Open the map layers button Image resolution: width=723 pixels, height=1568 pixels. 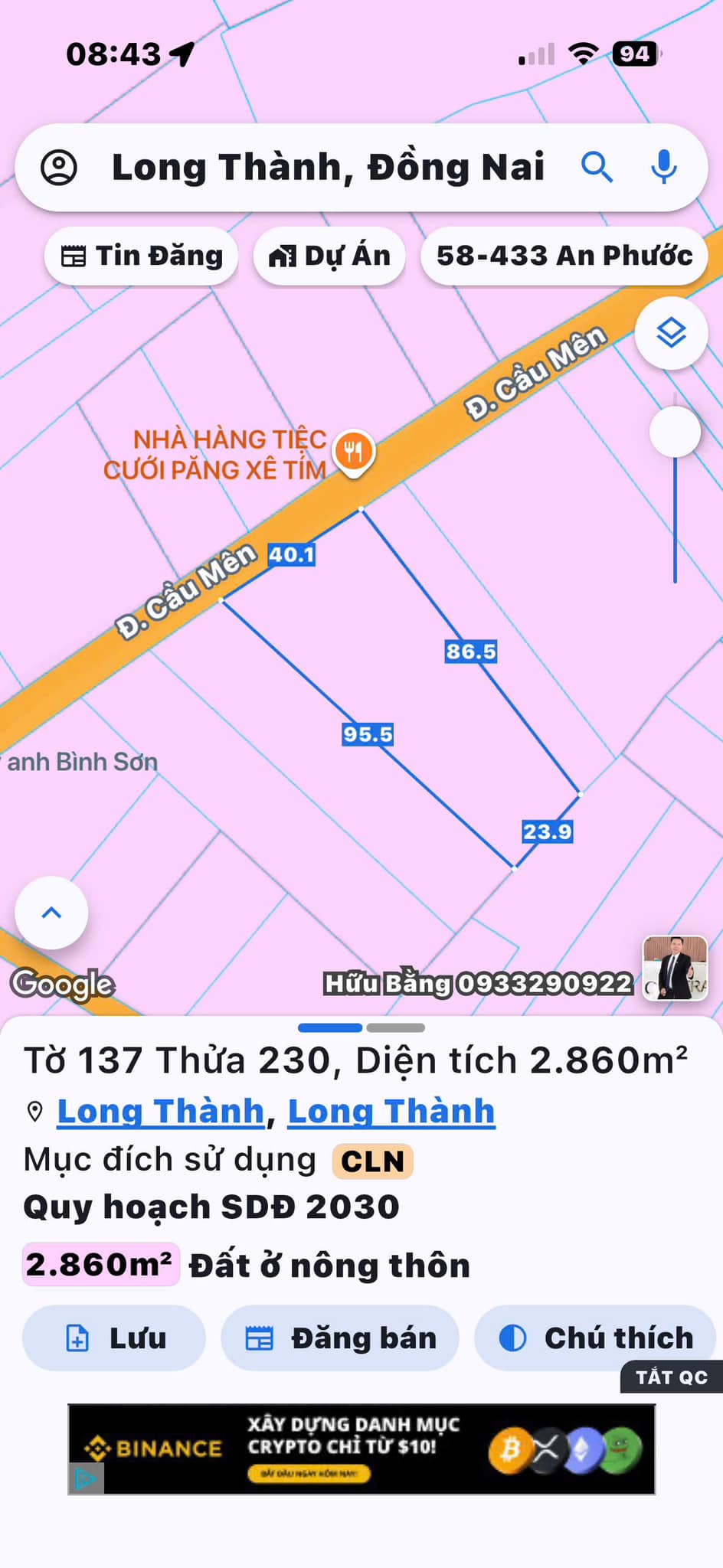(x=671, y=333)
